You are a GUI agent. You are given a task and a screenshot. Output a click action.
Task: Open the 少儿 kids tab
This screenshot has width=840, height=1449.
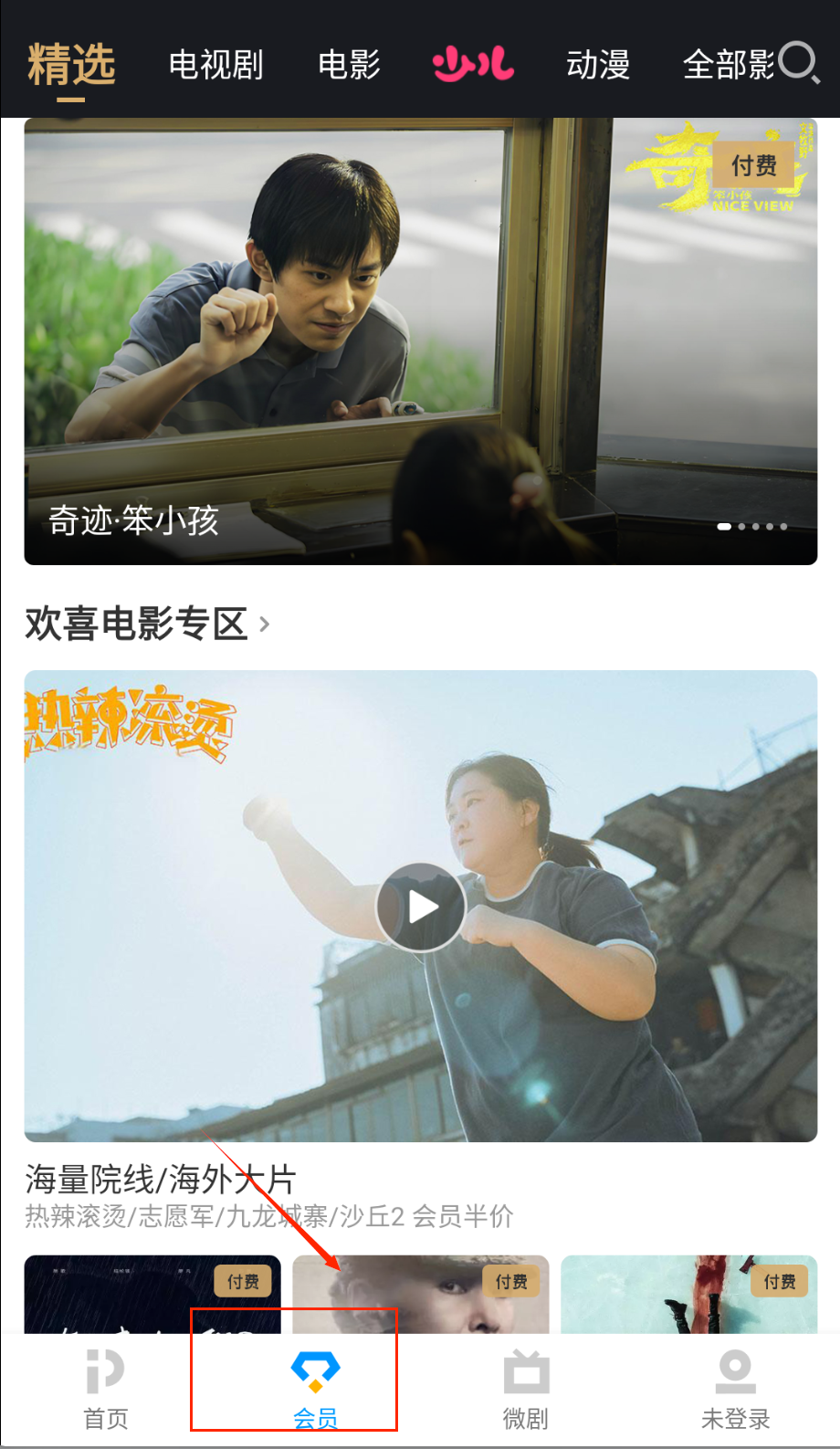point(473,65)
